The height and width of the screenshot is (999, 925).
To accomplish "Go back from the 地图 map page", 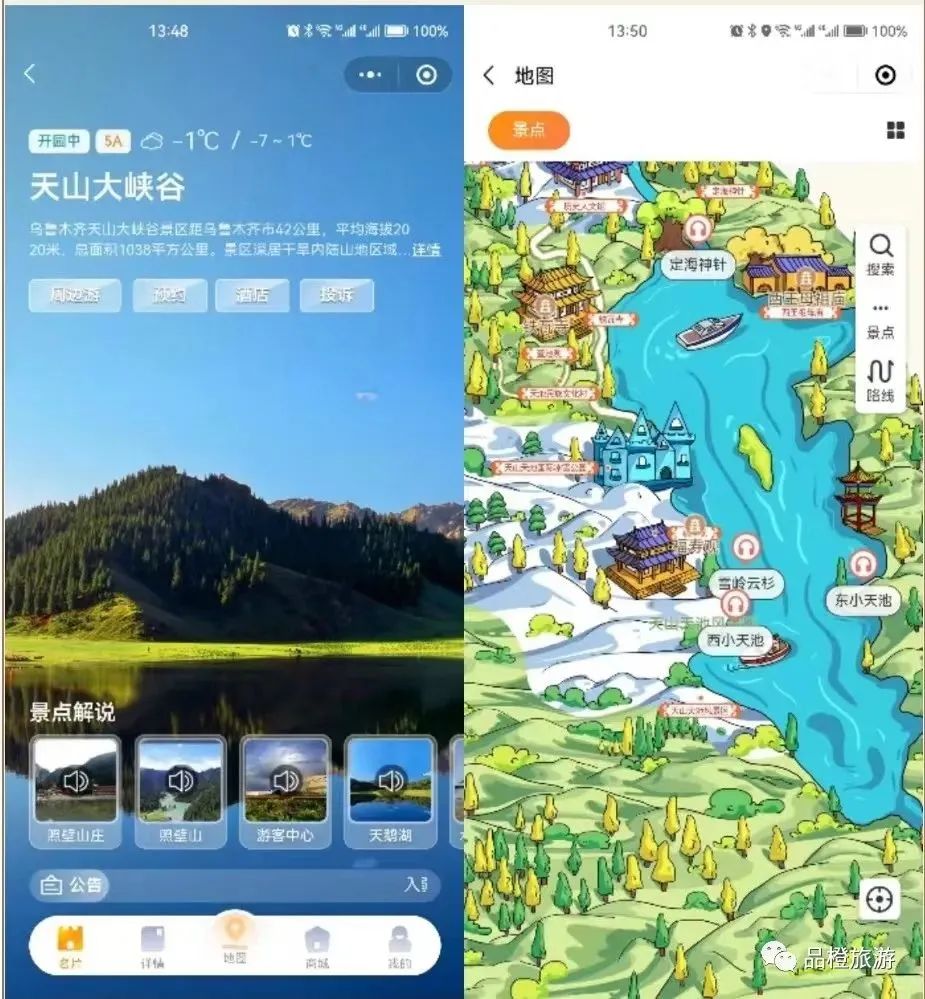I will [488, 75].
